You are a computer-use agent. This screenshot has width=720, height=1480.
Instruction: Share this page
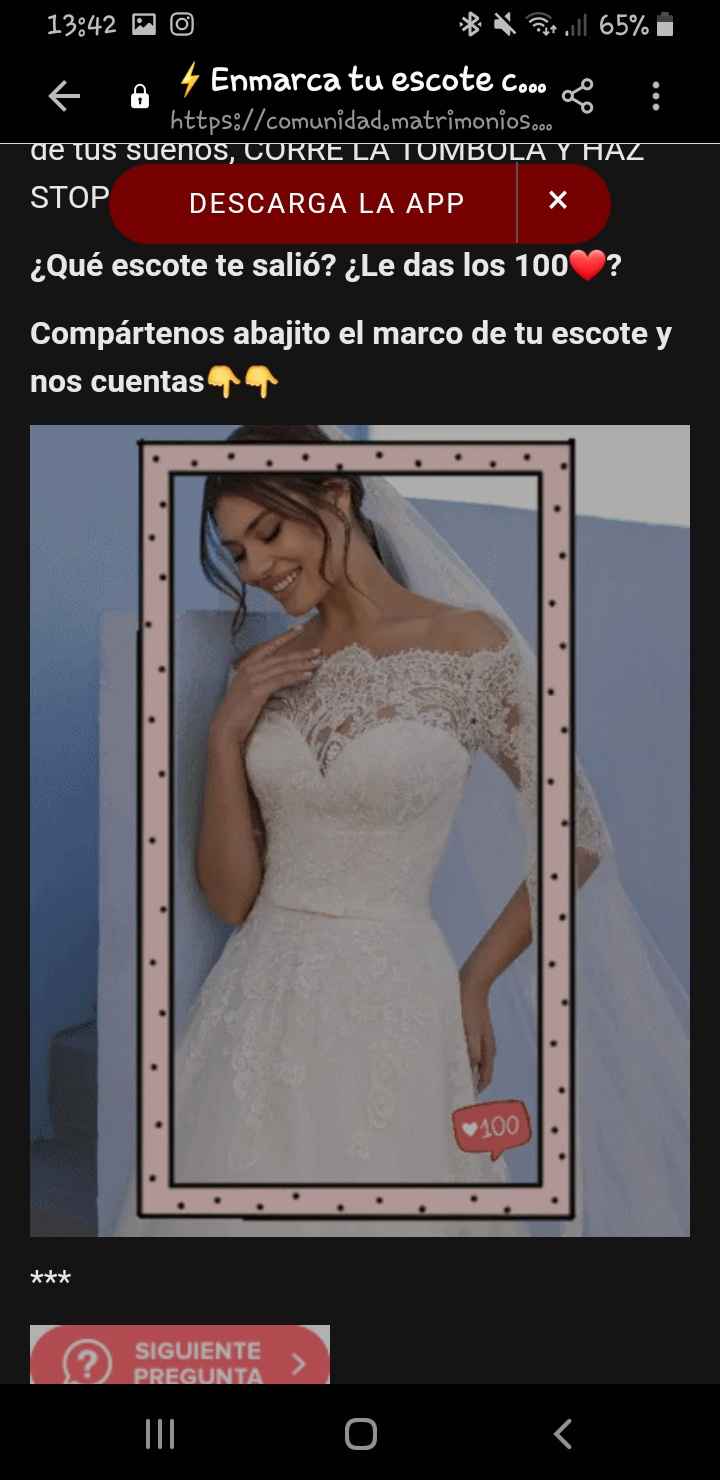point(577,96)
